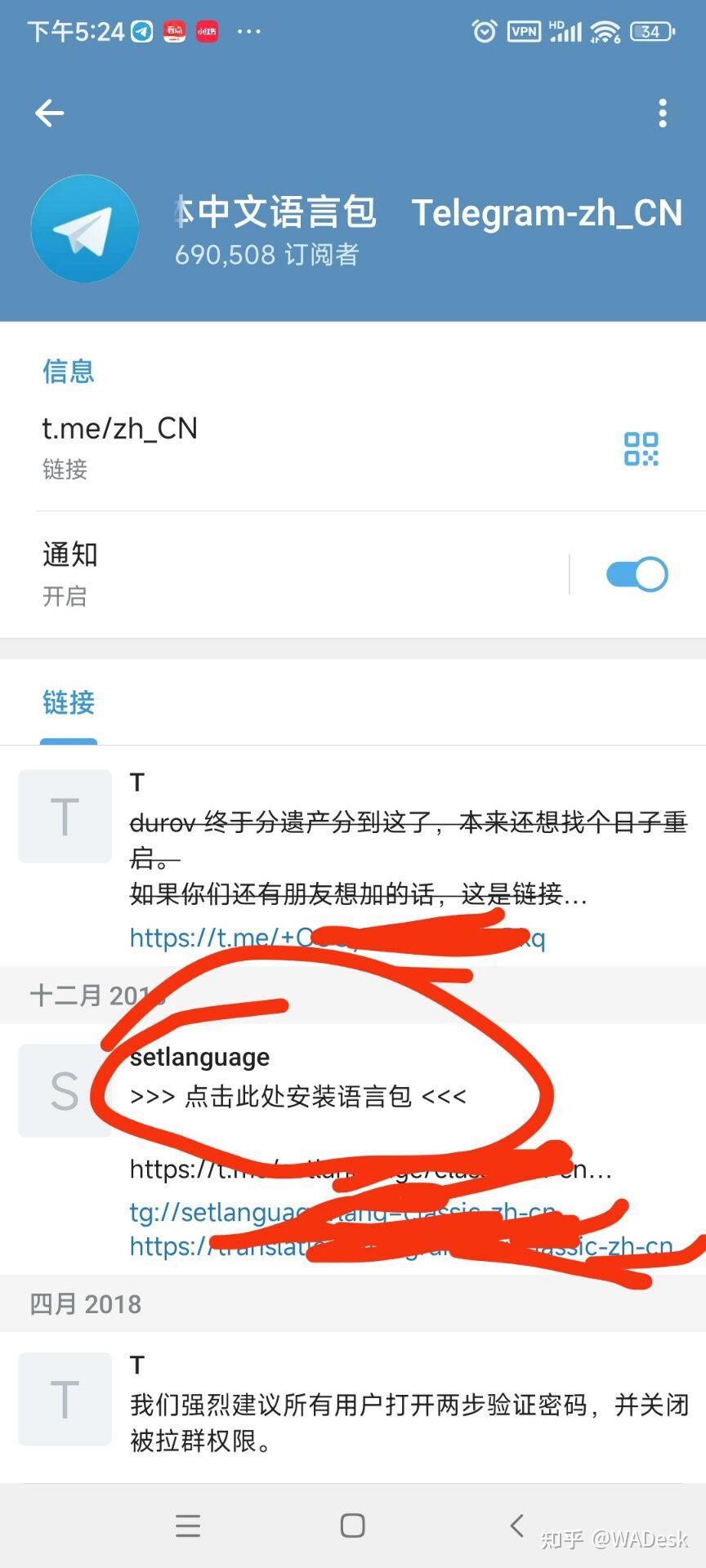Switch to the 链接 tab

(x=68, y=703)
